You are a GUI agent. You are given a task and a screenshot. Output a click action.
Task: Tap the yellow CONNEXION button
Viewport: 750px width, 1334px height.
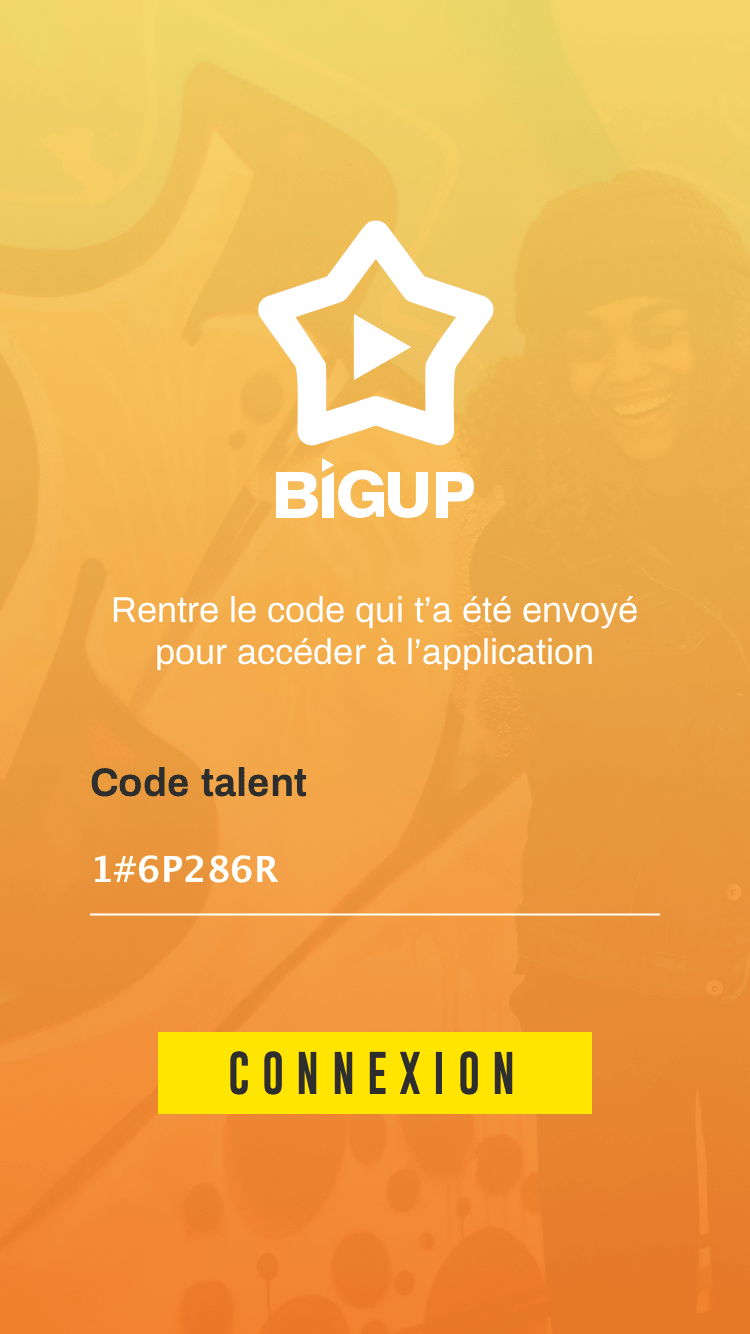[x=374, y=1073]
